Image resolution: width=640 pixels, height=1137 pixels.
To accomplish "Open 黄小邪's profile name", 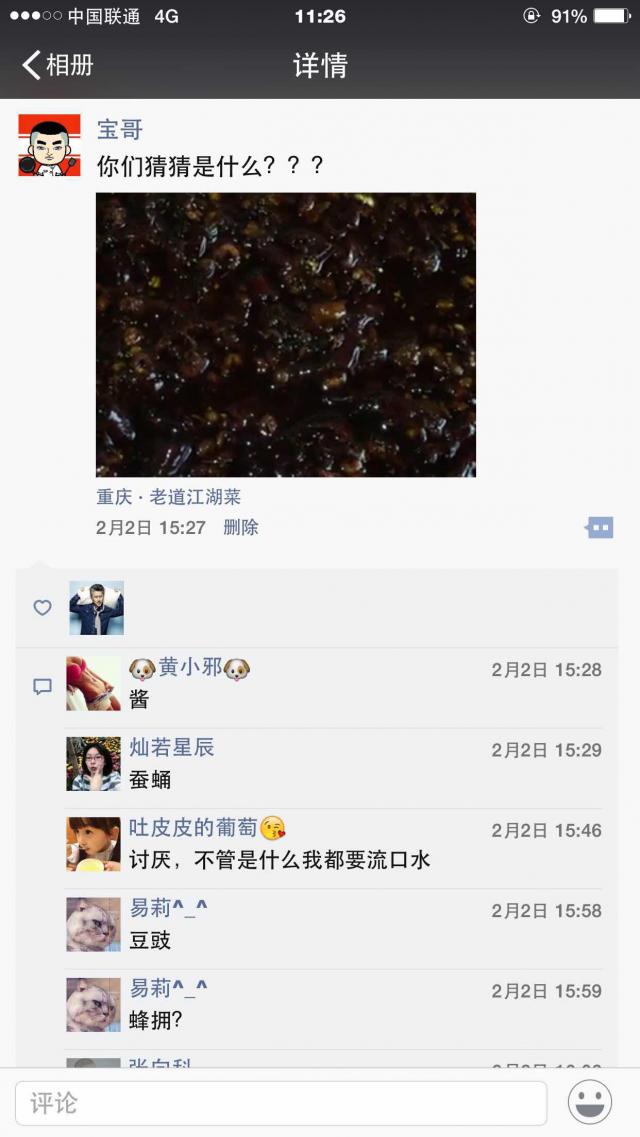I will click(190, 667).
